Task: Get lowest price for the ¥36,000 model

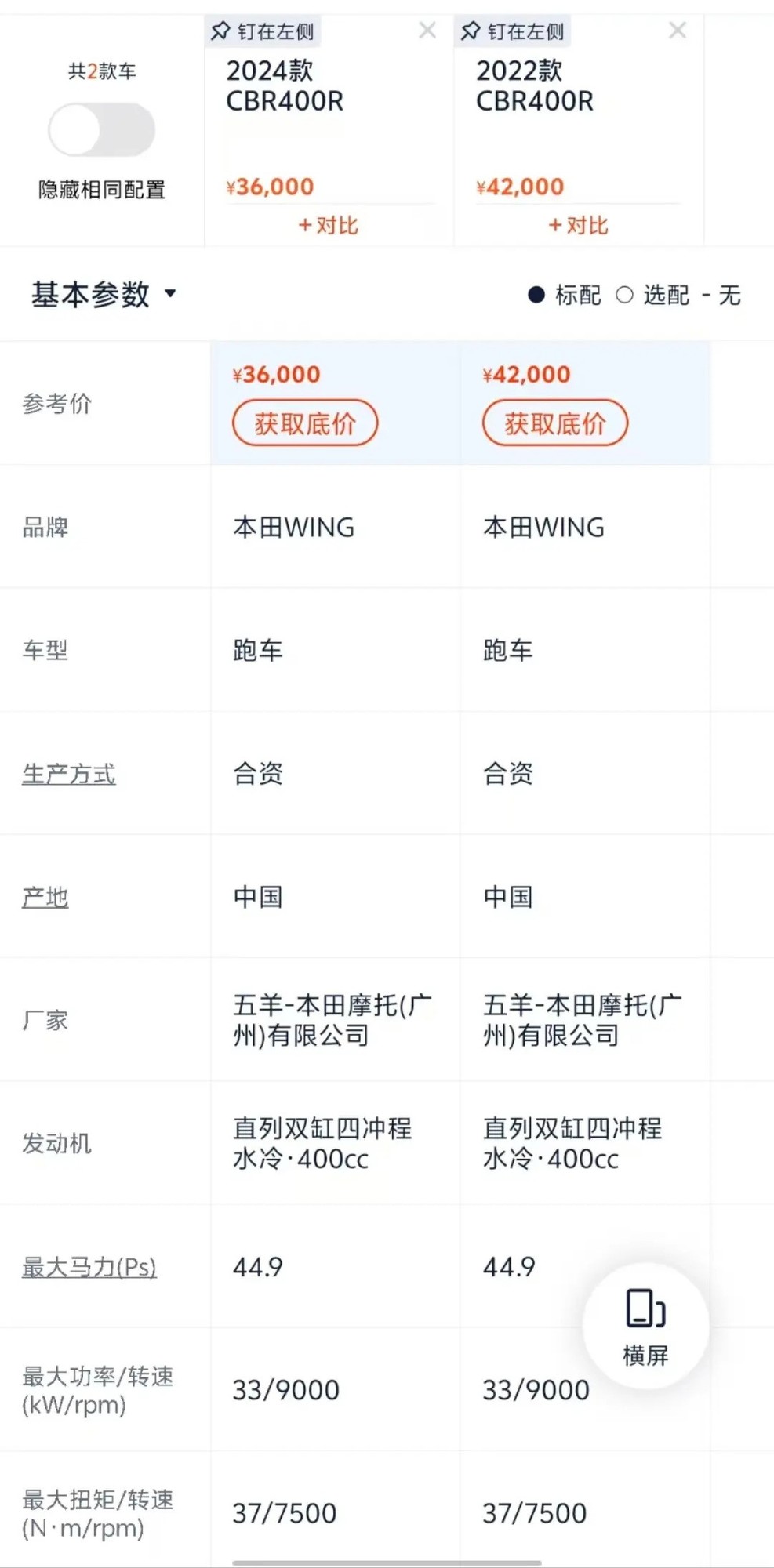Action: (x=305, y=423)
